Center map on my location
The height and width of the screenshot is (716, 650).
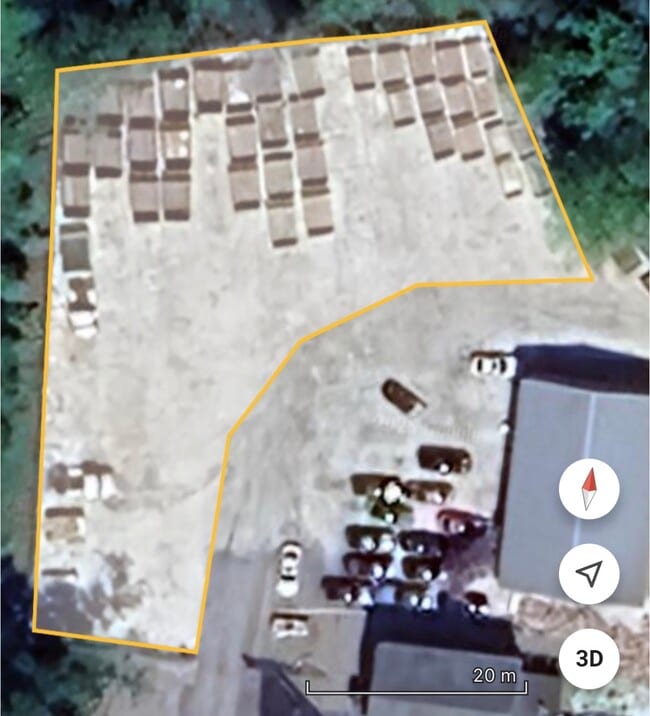tap(589, 574)
